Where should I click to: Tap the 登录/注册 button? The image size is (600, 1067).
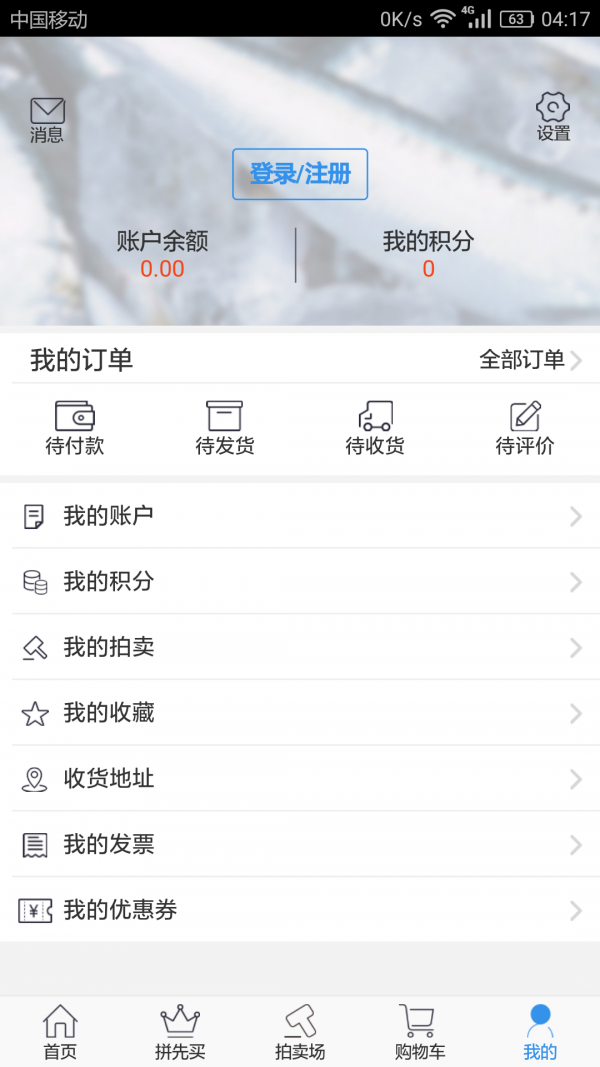300,174
